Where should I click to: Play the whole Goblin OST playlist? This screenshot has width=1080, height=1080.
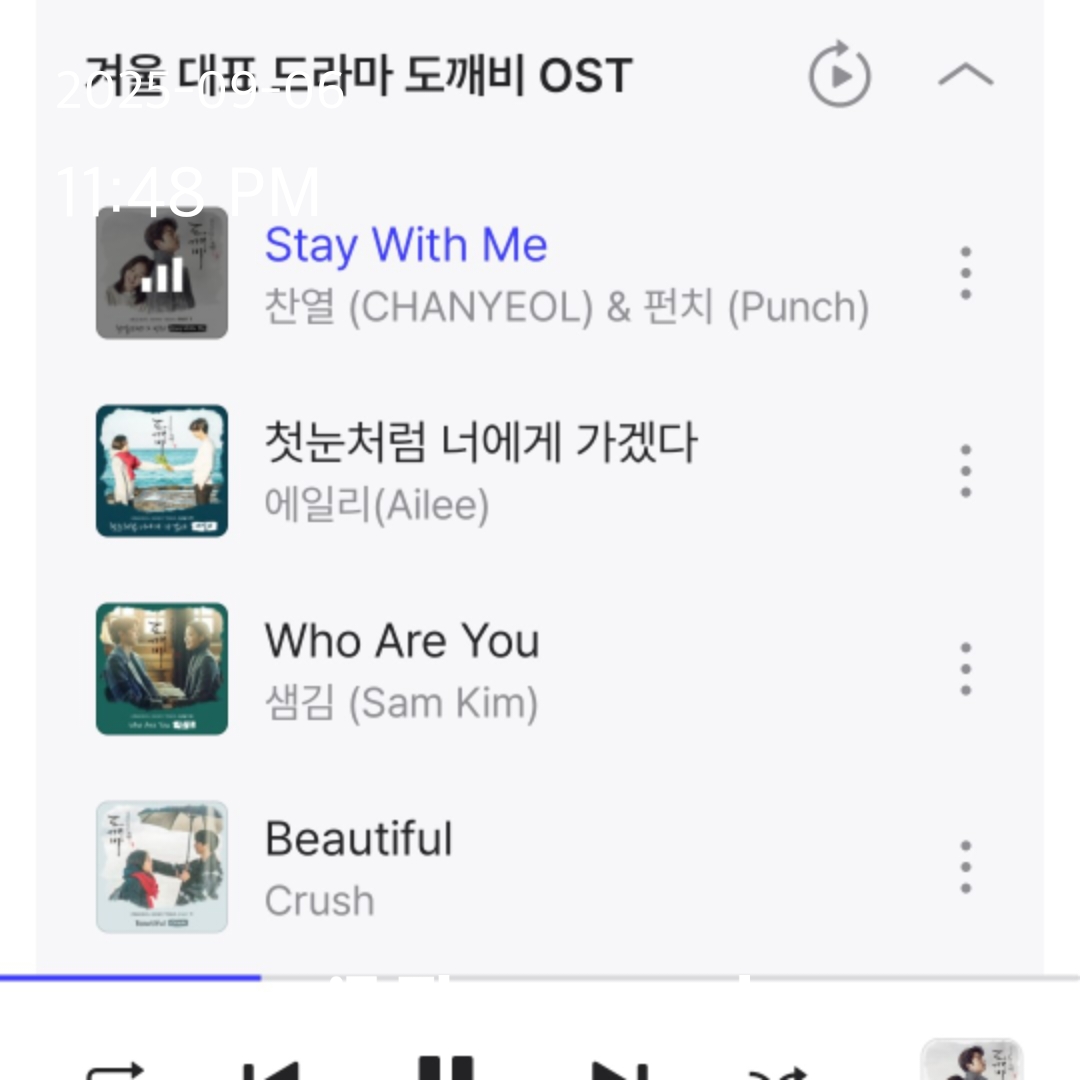[x=839, y=74]
